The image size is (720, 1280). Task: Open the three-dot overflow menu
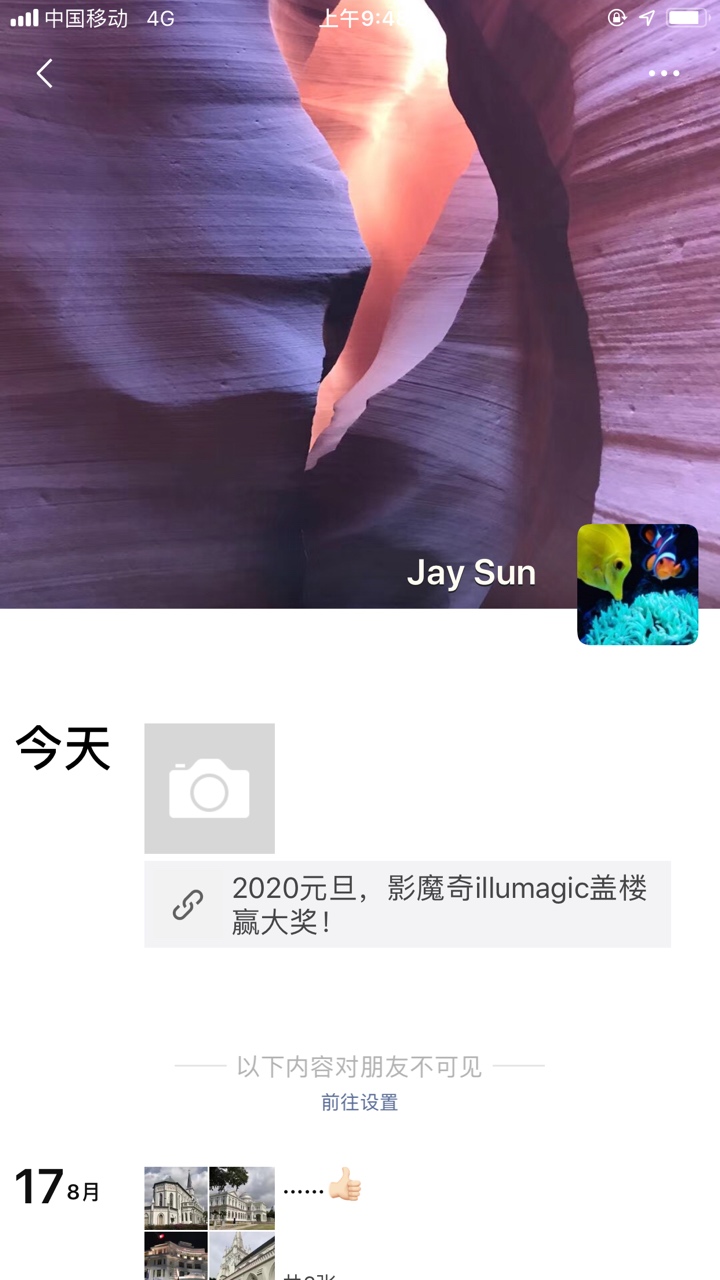click(663, 73)
